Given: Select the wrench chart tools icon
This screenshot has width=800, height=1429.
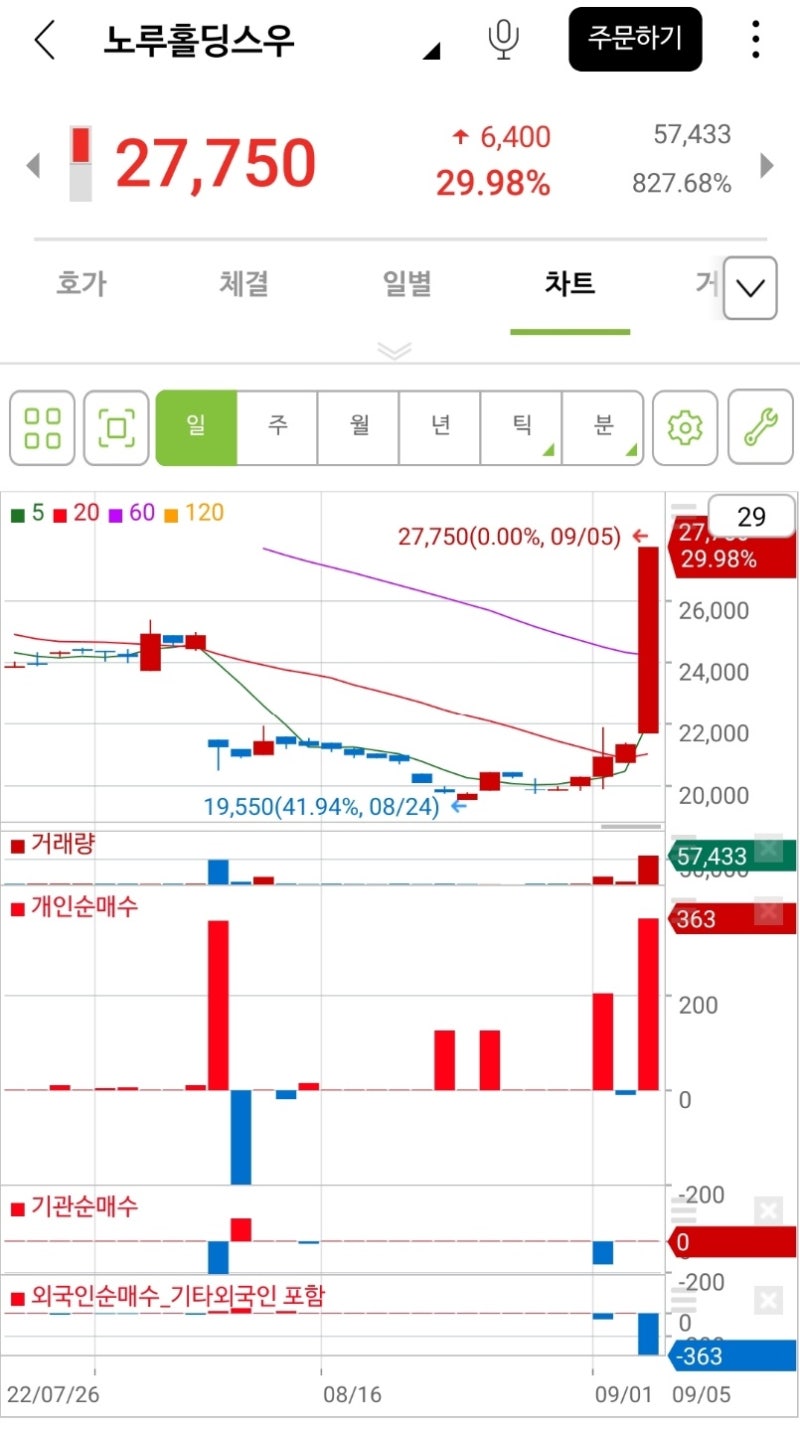Looking at the screenshot, I should pyautogui.click(x=761, y=428).
